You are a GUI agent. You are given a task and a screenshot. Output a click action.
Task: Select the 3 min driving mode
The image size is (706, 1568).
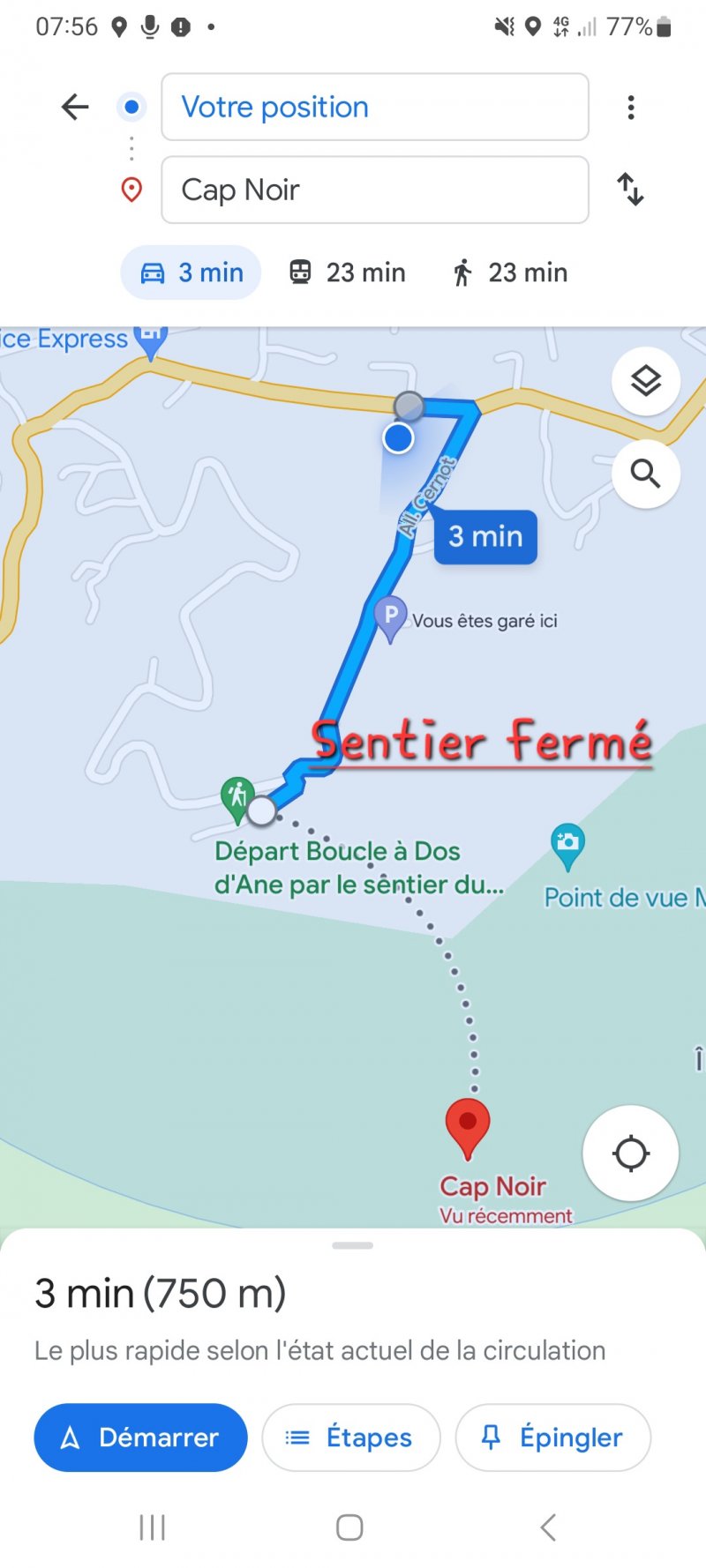[x=192, y=273]
